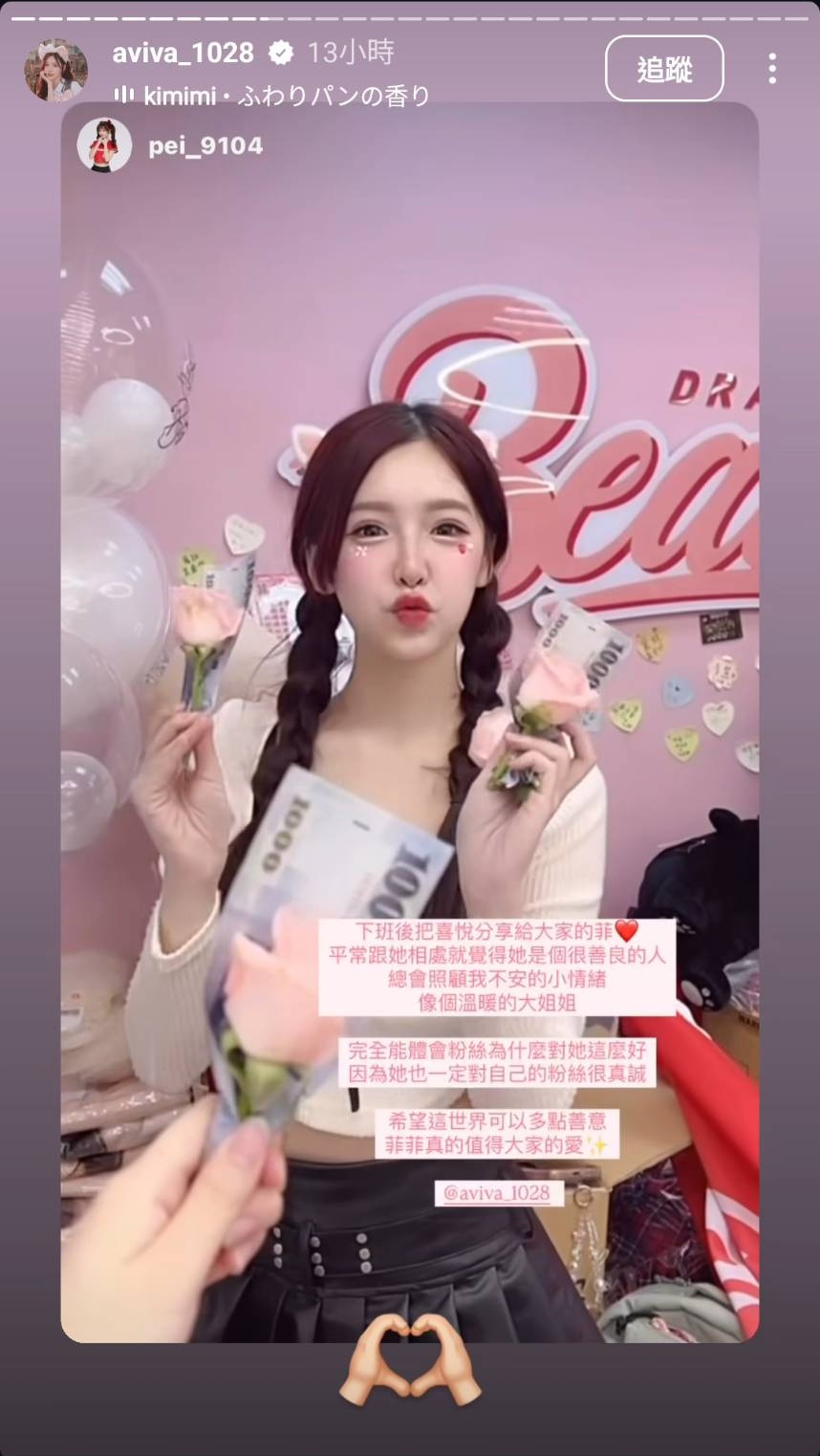The height and width of the screenshot is (1456, 820).
Task: Tap the aviva_1028 username
Action: click(183, 53)
